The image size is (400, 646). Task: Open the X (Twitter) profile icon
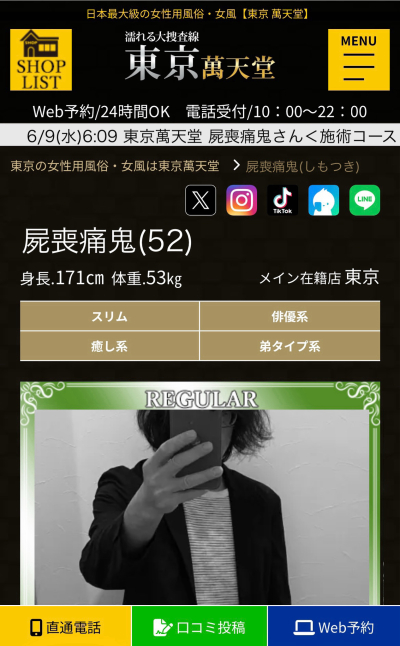[201, 200]
